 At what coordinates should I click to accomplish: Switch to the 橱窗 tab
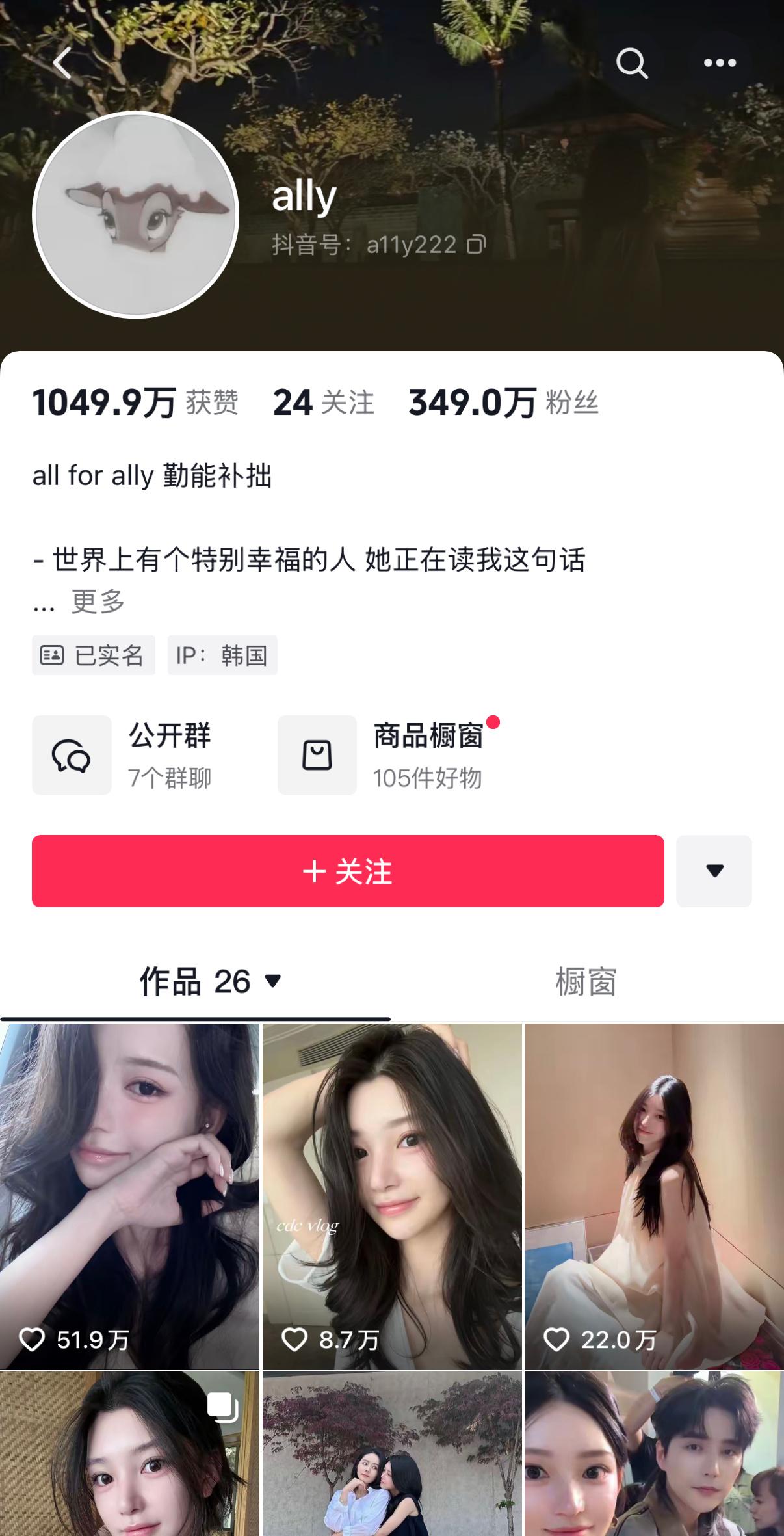click(x=586, y=981)
